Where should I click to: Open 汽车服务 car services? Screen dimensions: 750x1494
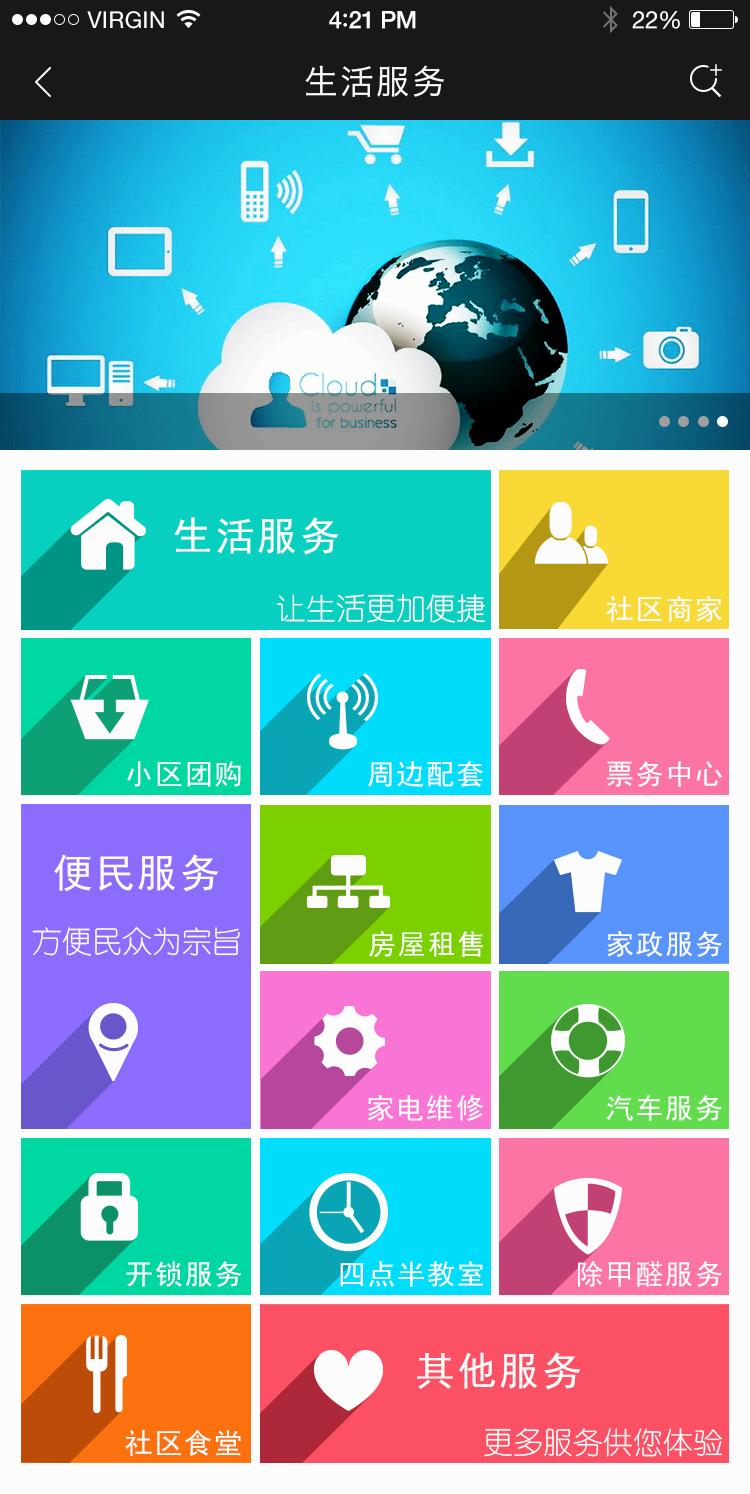(613, 1050)
